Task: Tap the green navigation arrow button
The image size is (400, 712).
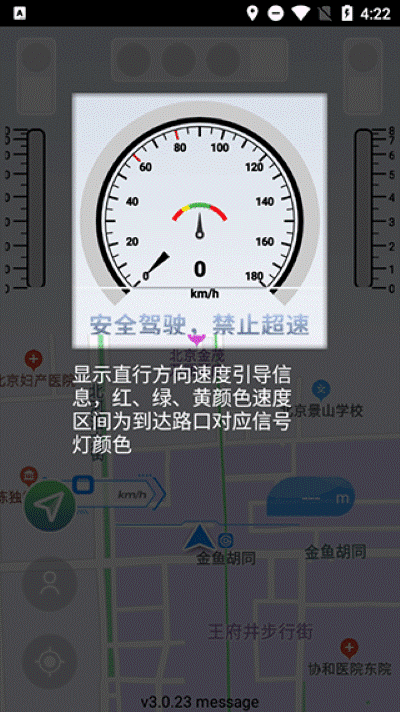Action: point(50,506)
